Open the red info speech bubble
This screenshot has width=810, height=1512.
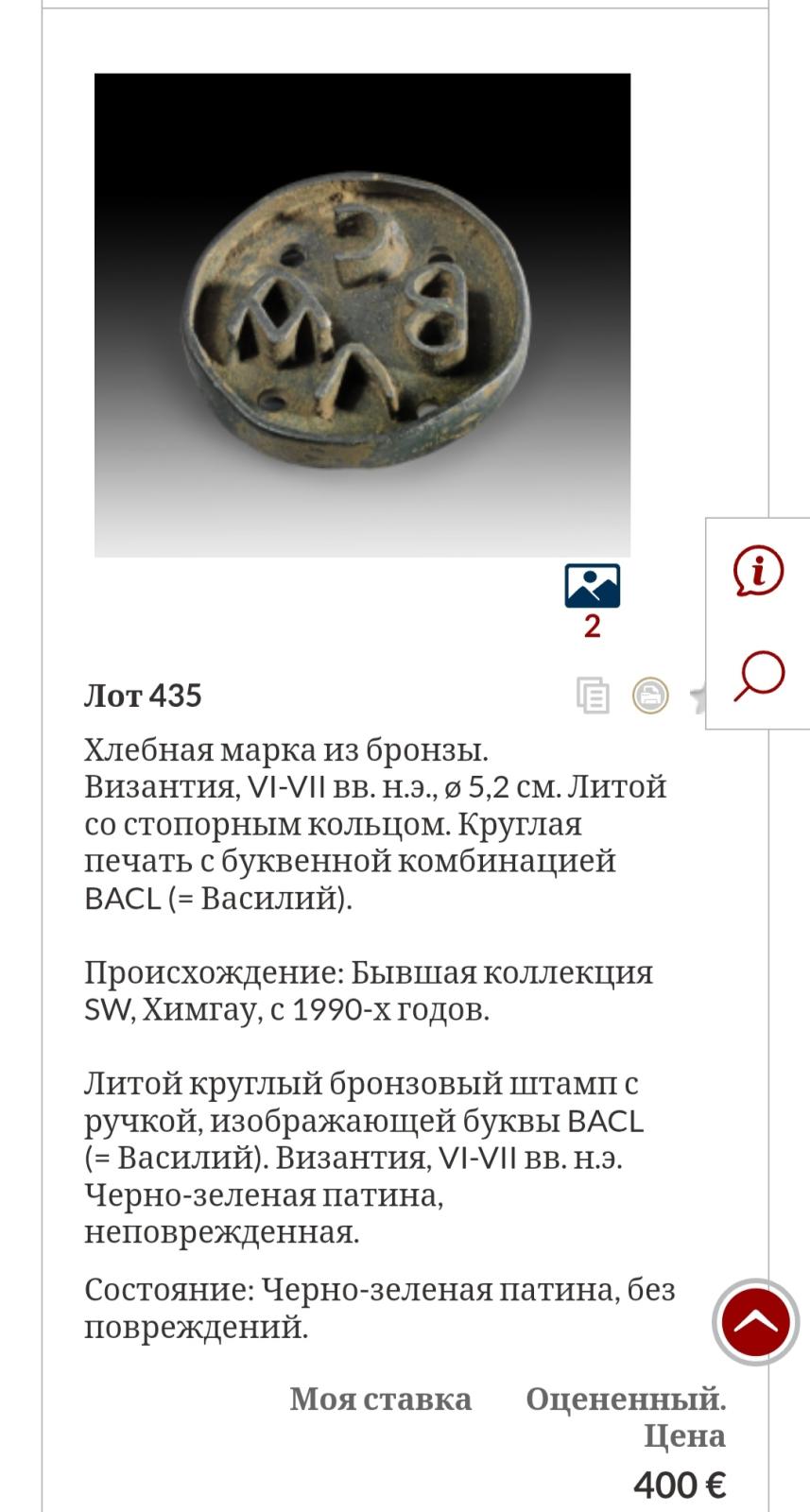coord(759,571)
